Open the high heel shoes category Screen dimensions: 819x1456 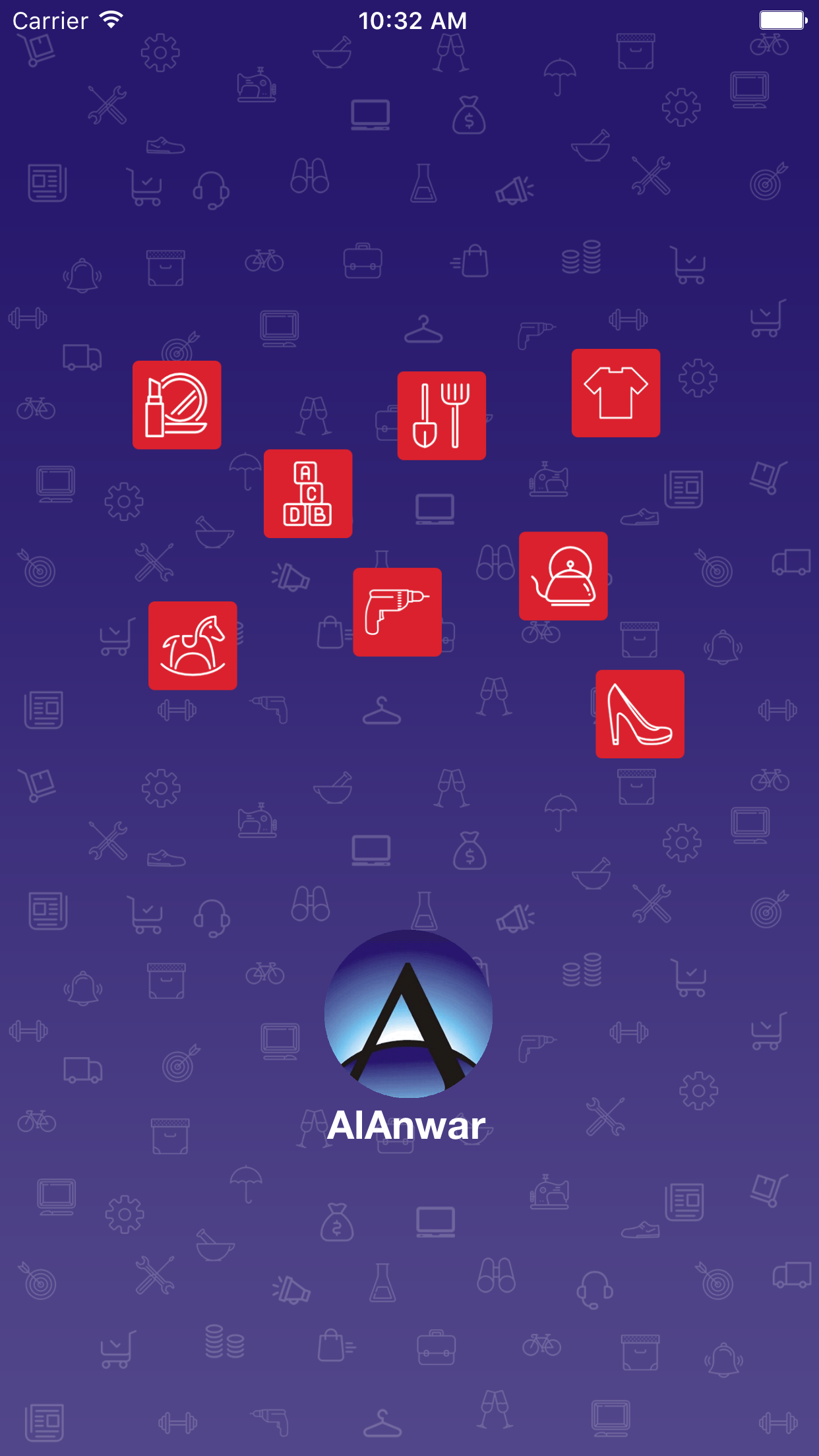coord(639,714)
